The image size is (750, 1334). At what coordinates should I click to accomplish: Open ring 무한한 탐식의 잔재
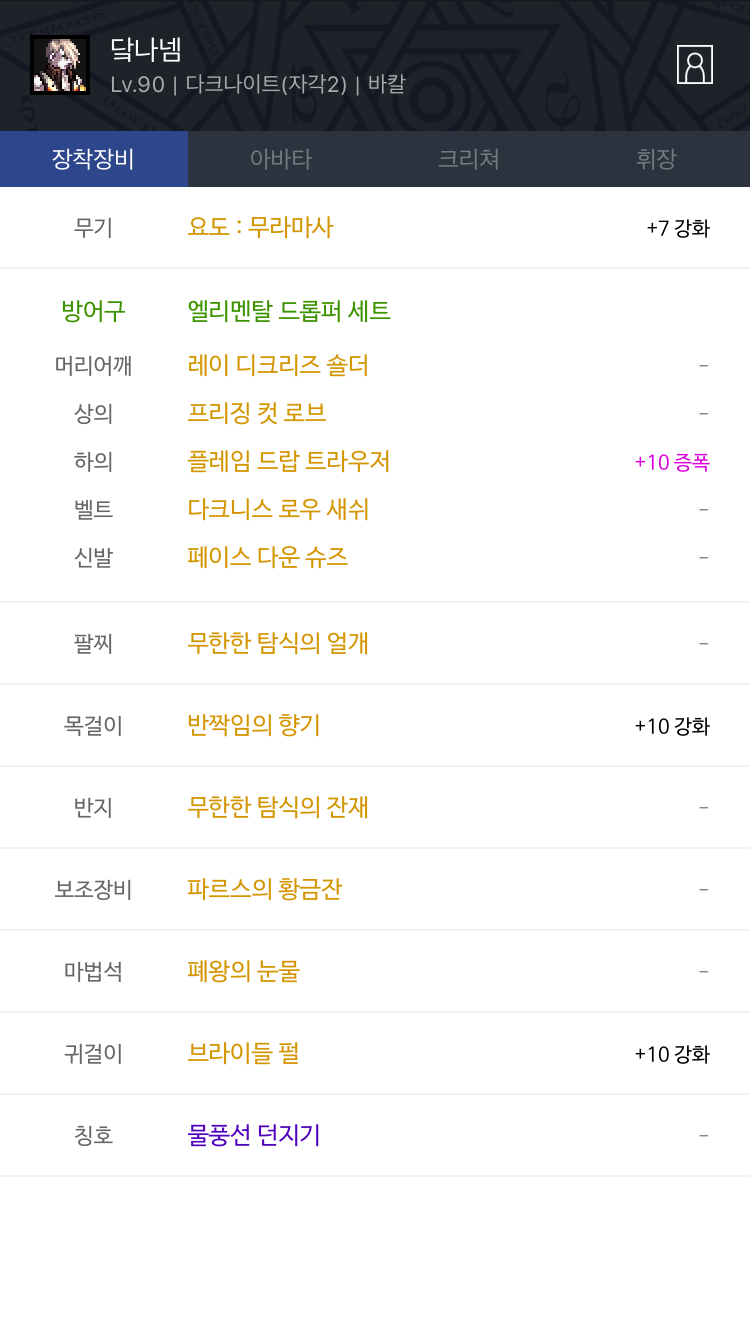pos(278,807)
